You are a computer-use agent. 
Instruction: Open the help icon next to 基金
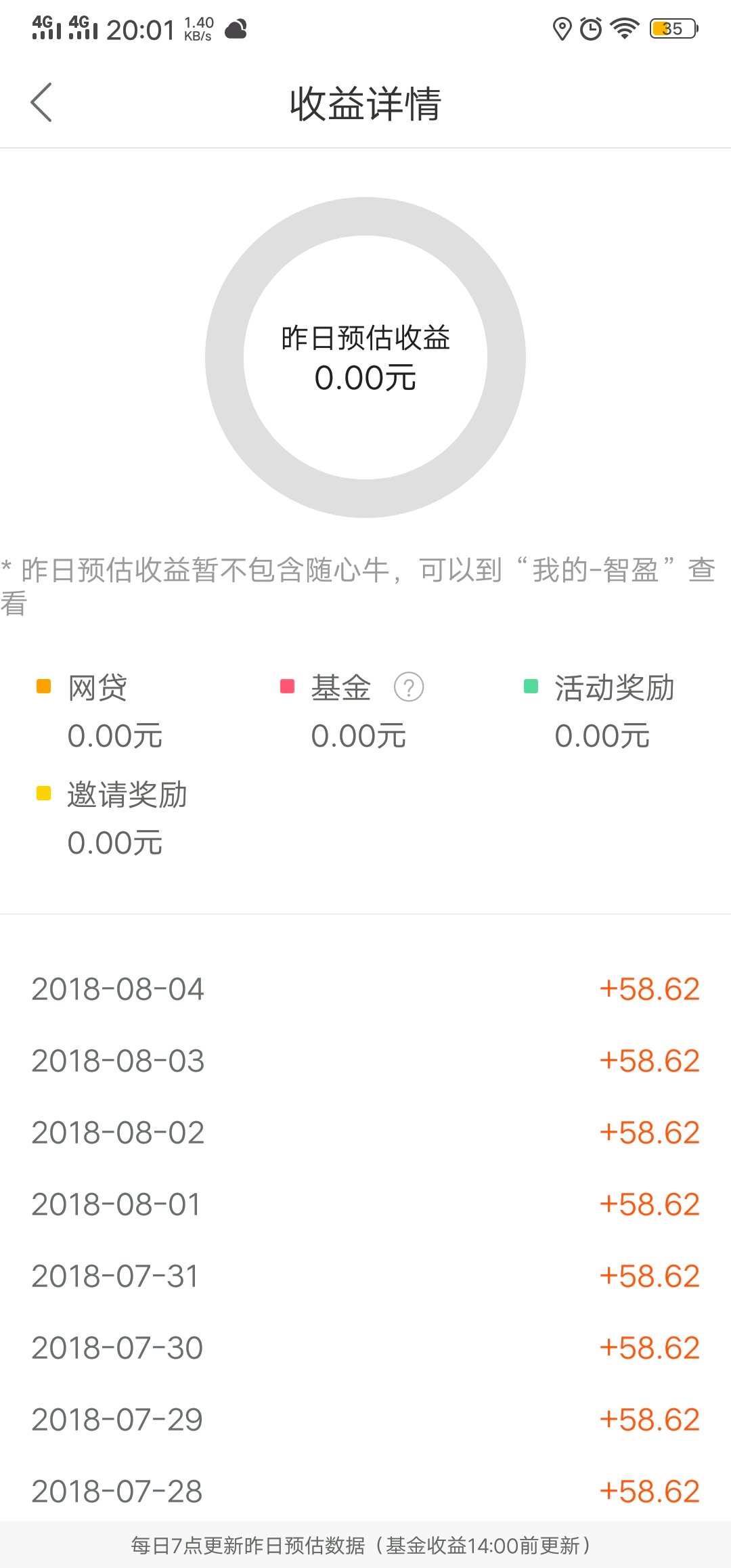pyautogui.click(x=409, y=687)
